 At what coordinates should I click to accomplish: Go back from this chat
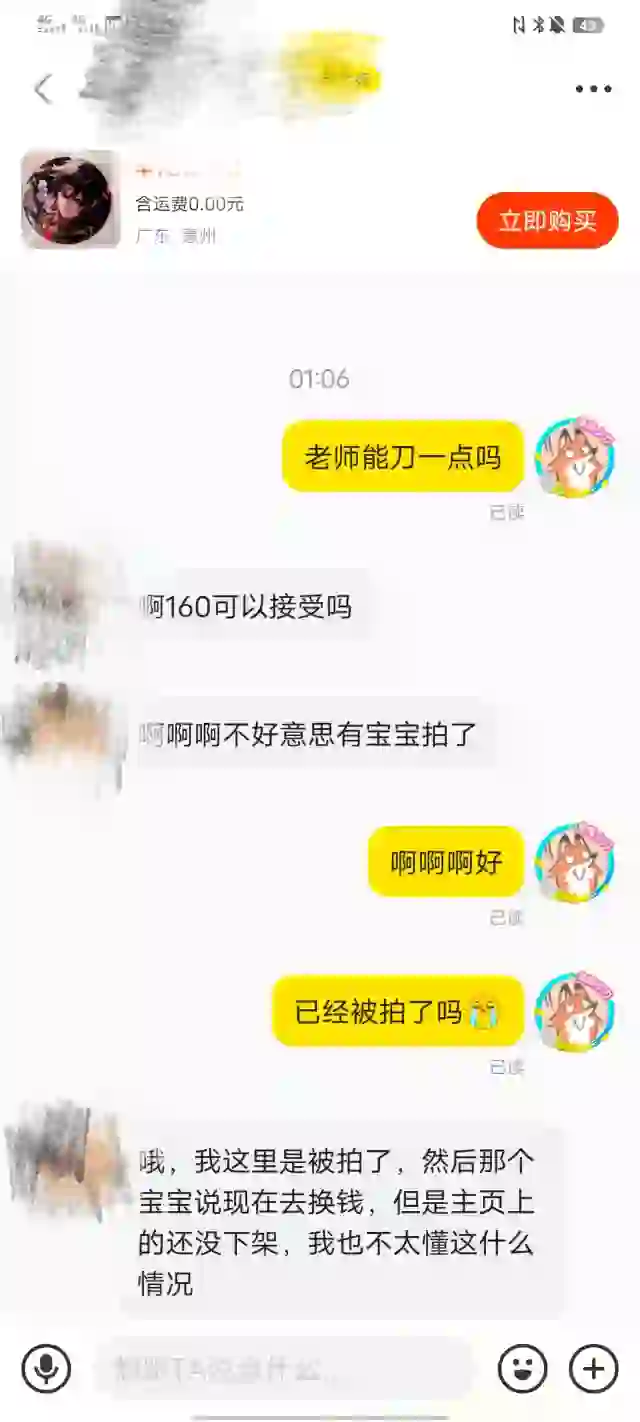coord(43,89)
